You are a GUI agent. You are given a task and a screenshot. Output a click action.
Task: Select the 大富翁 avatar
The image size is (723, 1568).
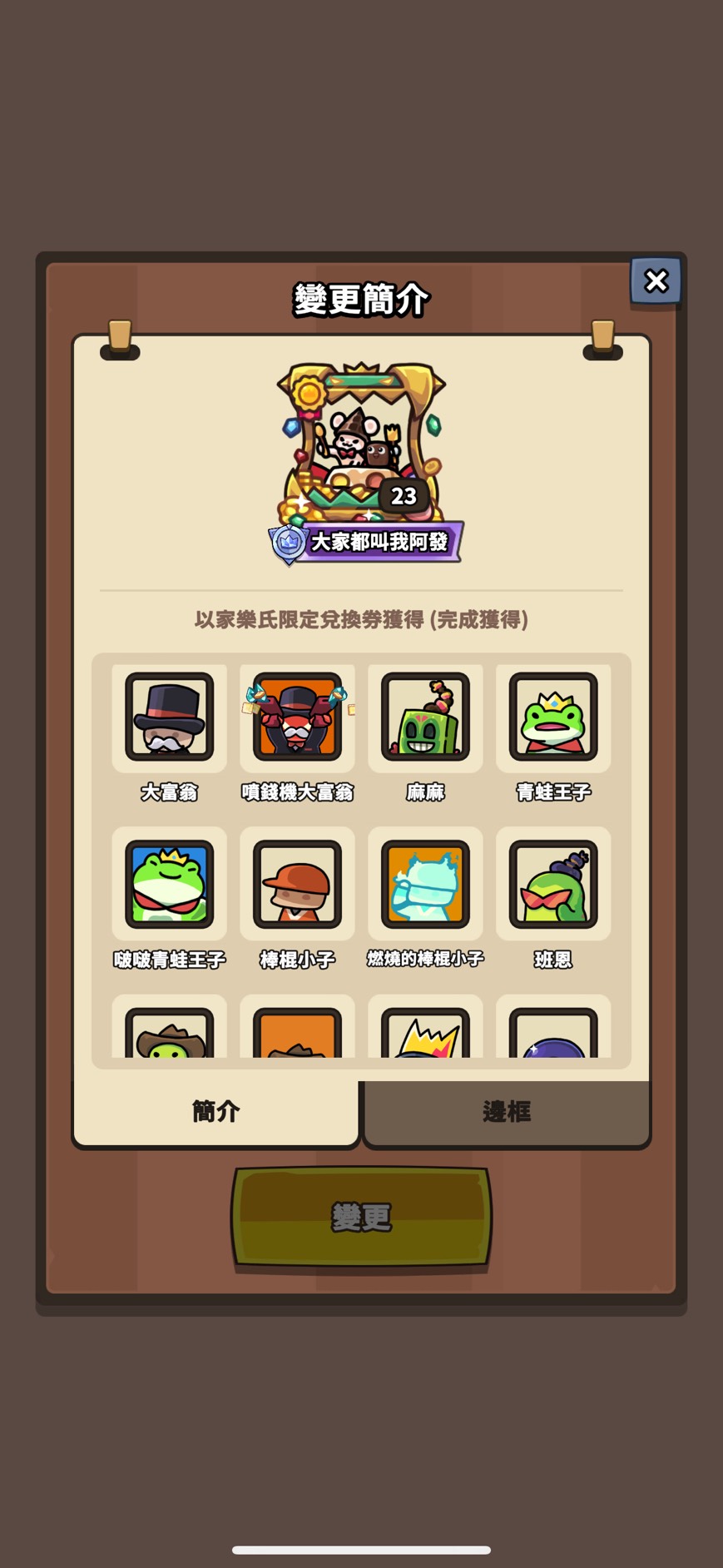click(x=169, y=717)
